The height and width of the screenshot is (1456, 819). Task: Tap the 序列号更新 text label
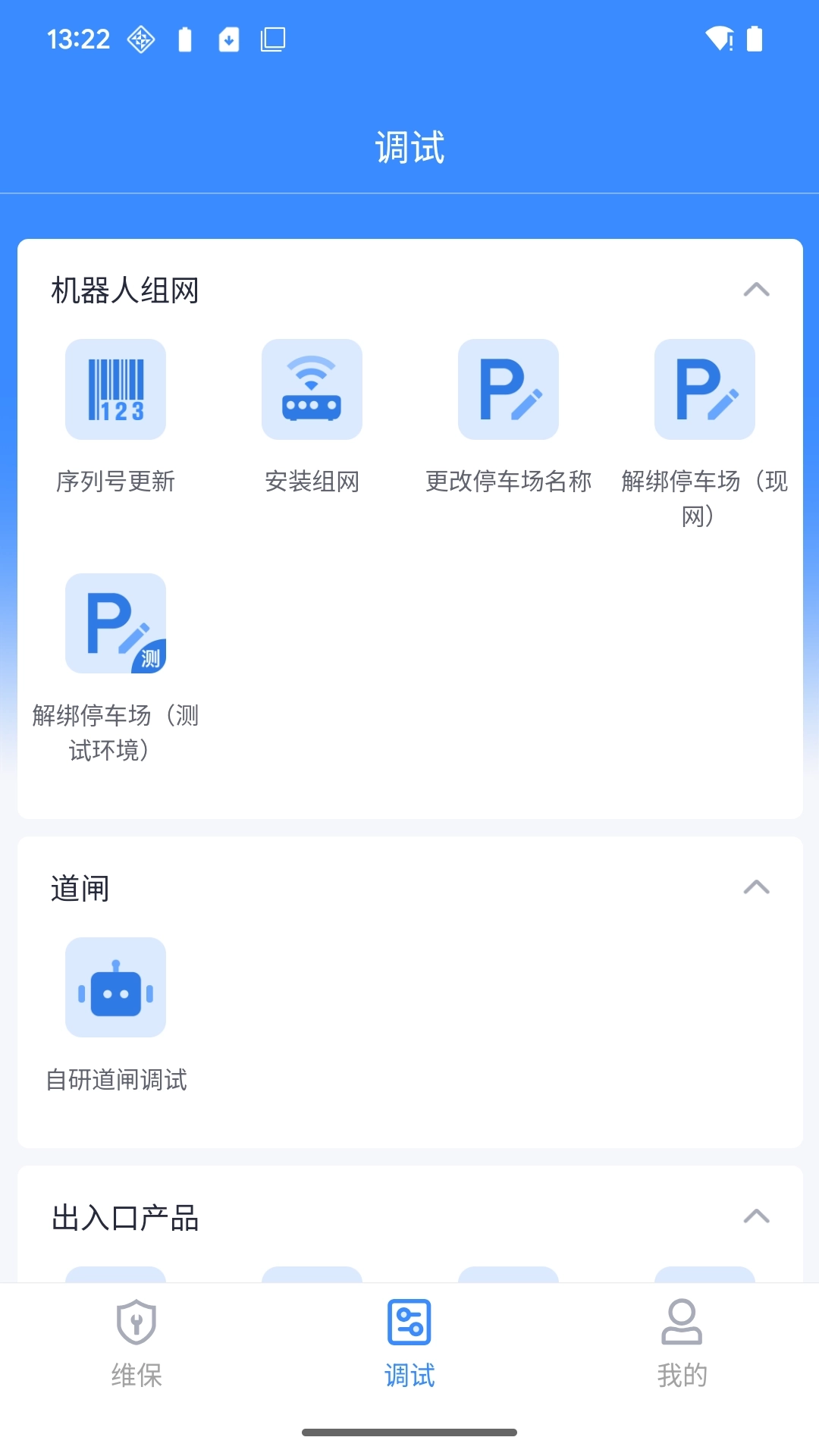point(115,481)
